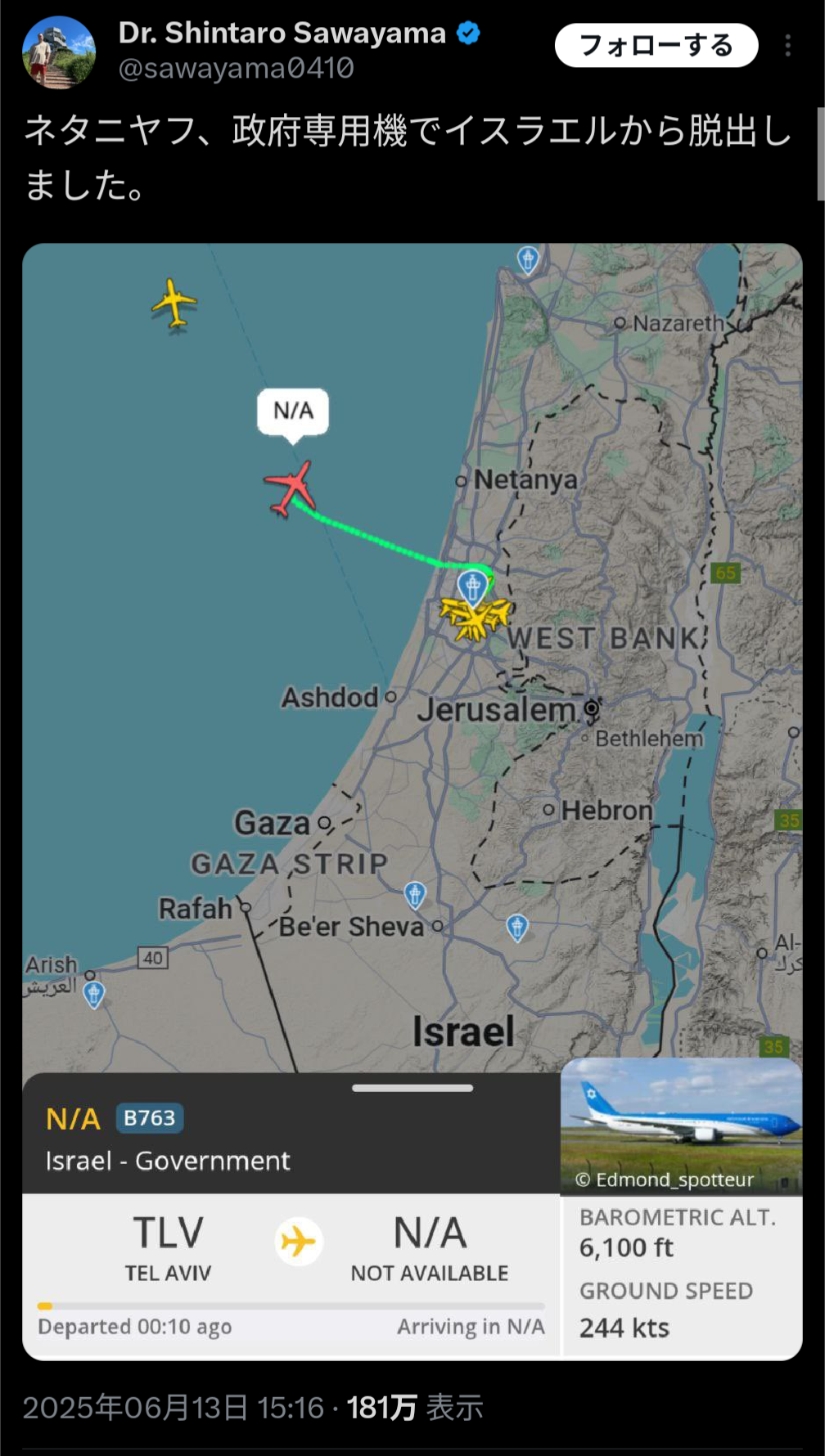Open the post's overflow menu

pyautogui.click(x=787, y=45)
